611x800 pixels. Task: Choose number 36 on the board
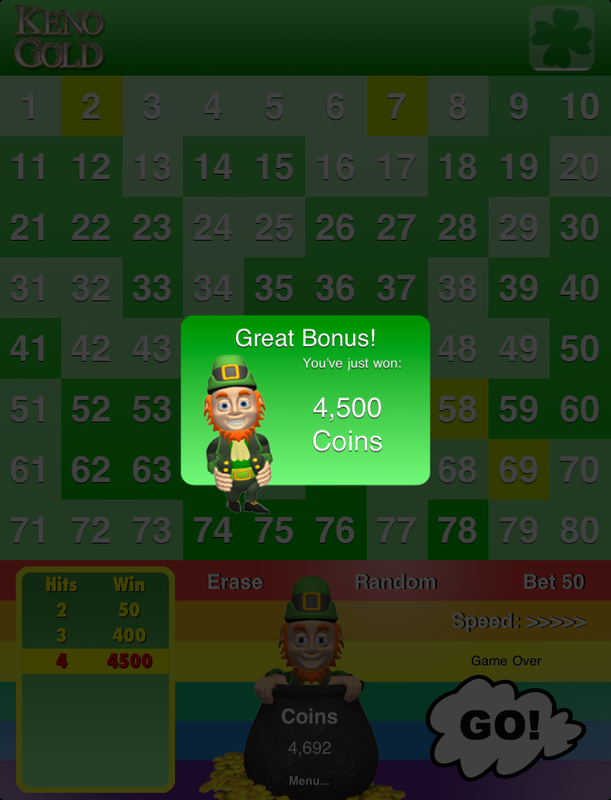click(x=335, y=288)
